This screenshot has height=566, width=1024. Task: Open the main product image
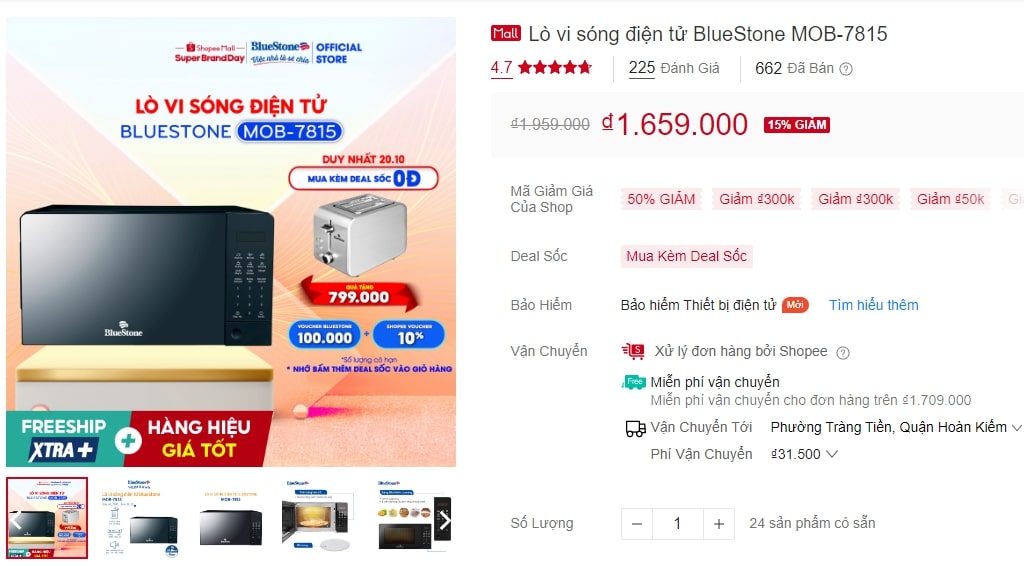[x=231, y=242]
